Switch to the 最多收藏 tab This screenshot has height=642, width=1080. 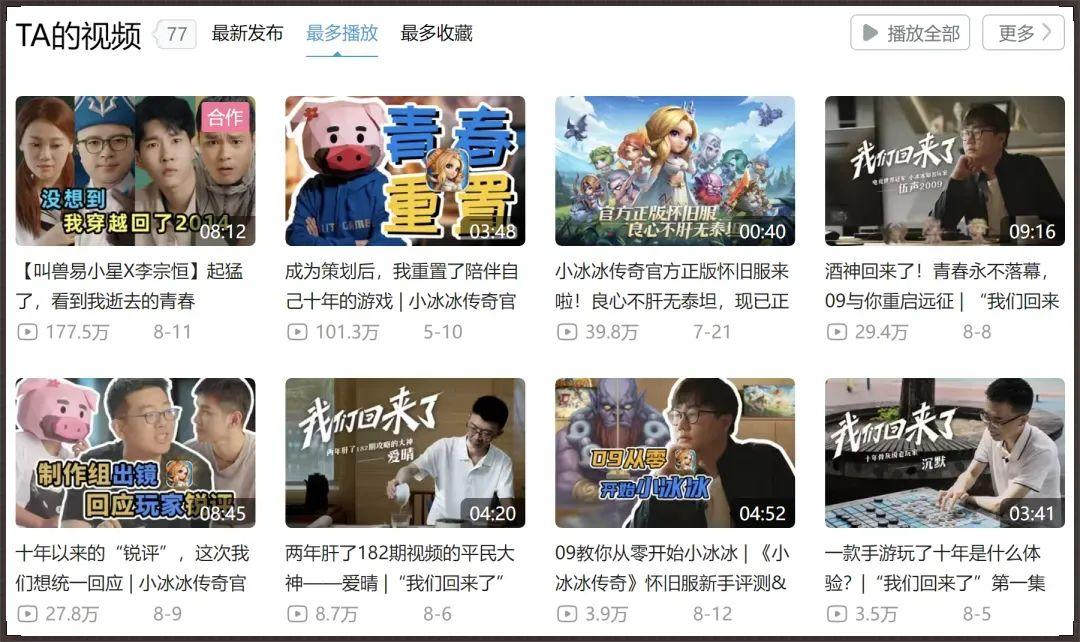click(x=436, y=33)
